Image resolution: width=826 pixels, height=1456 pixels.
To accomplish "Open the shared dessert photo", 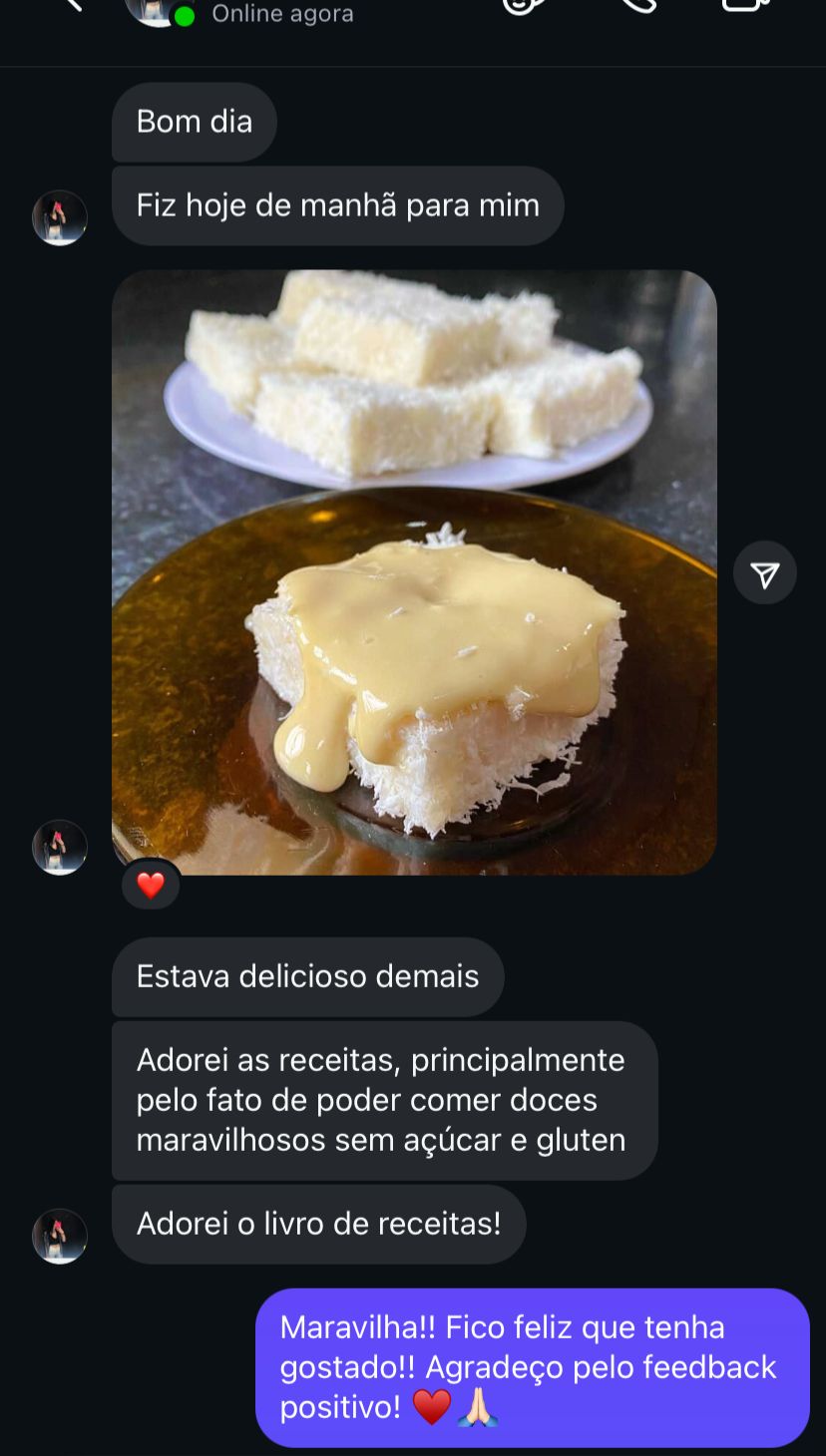I will coord(414,571).
